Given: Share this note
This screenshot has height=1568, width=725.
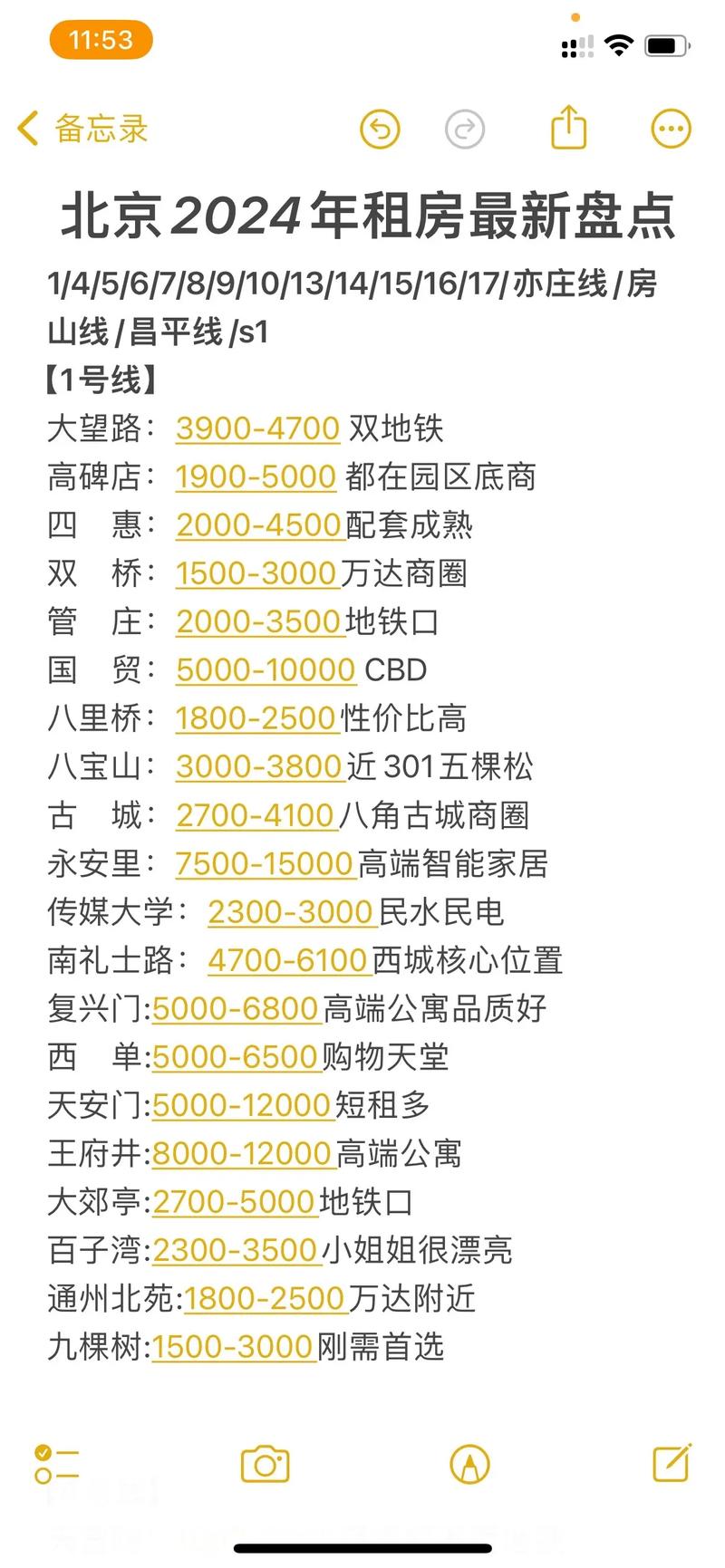Looking at the screenshot, I should coord(569,127).
